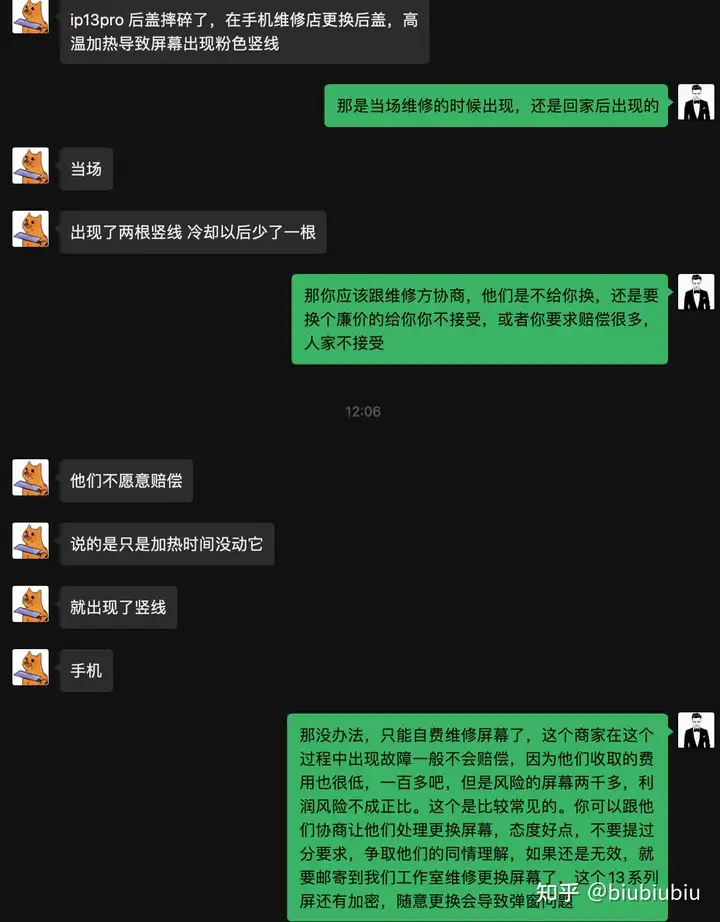Open cat avatar next to the "手机" message
Screen dimensions: 720x922
[30, 667]
